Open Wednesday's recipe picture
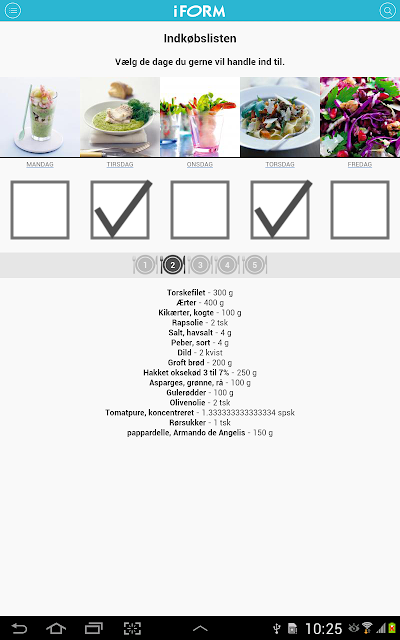400x640 pixels. coord(200,117)
